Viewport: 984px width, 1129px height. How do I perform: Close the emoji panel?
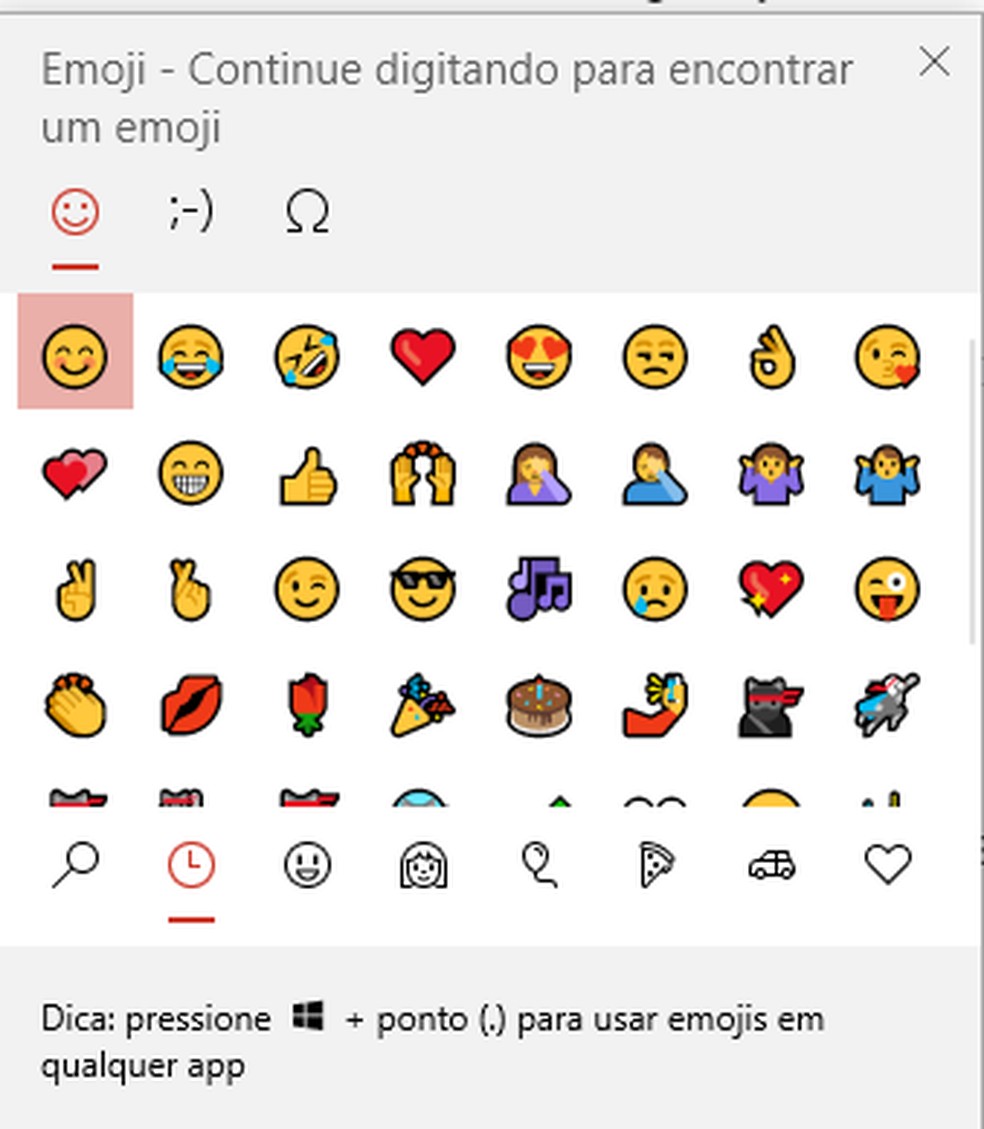click(934, 62)
